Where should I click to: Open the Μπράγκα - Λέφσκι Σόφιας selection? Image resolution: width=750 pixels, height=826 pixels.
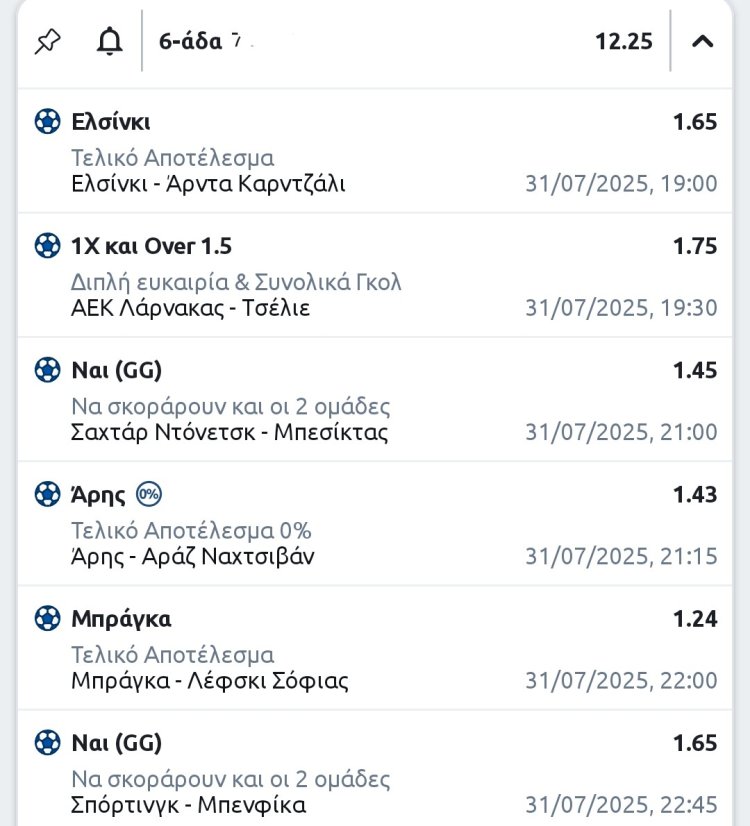point(210,681)
